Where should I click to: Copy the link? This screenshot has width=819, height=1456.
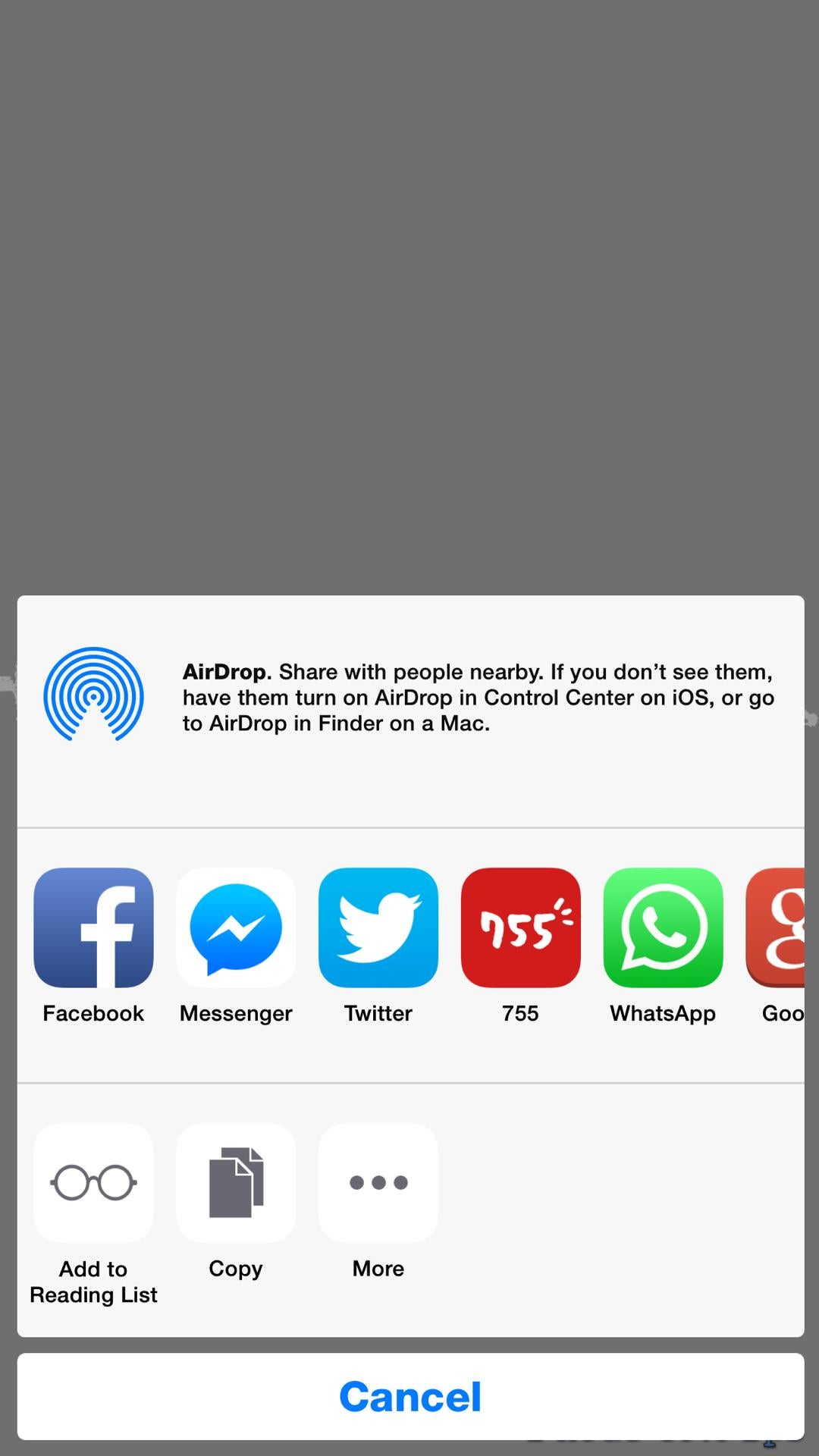pyautogui.click(x=236, y=1183)
